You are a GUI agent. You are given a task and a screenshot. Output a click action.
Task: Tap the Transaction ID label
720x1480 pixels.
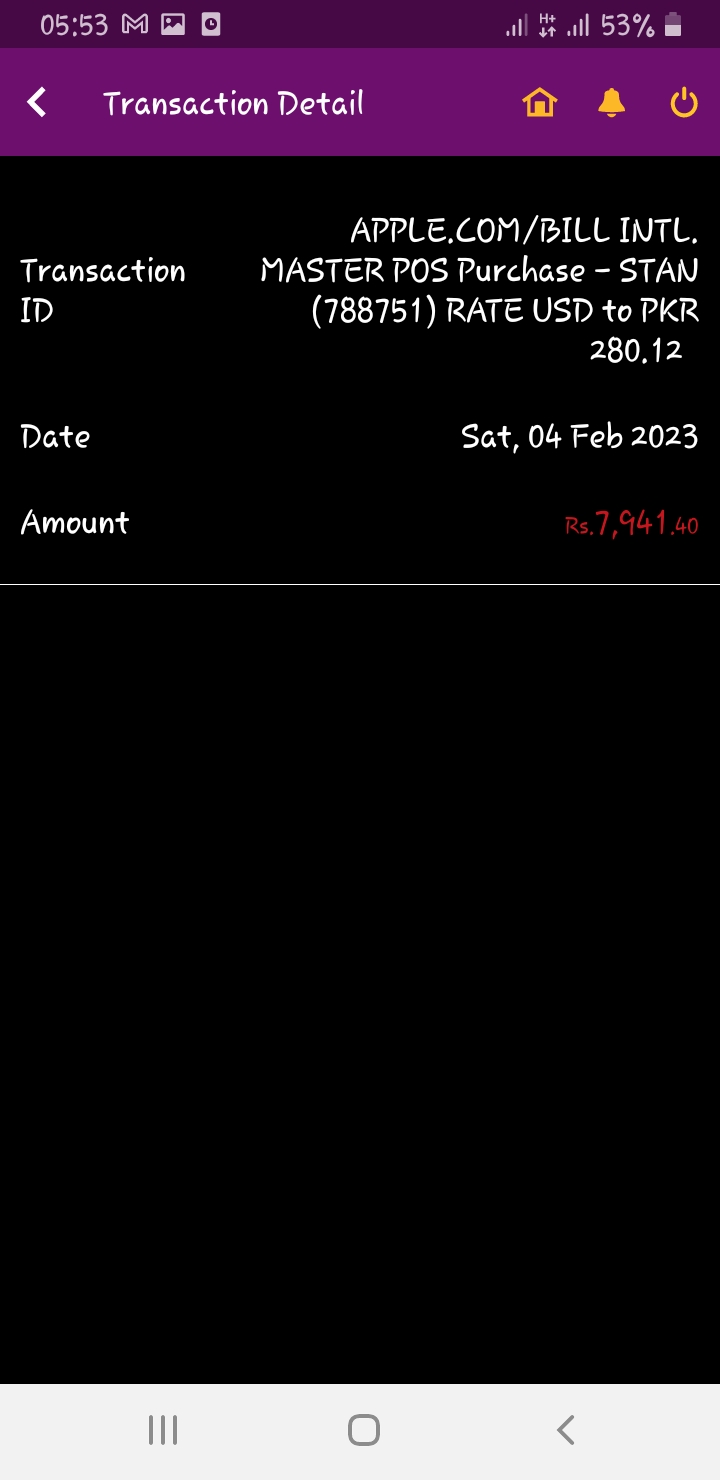pos(102,290)
